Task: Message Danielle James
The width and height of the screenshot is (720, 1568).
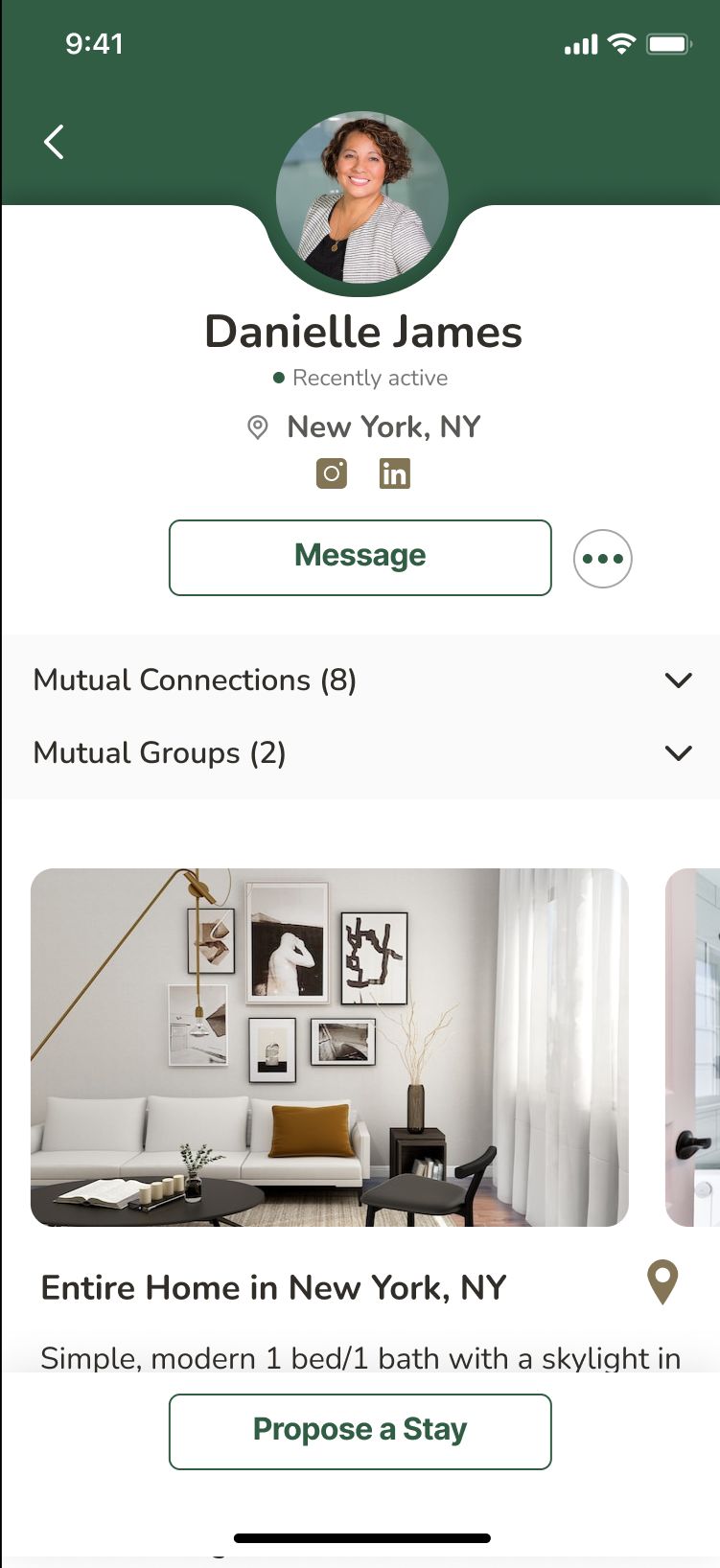Action: click(x=360, y=557)
